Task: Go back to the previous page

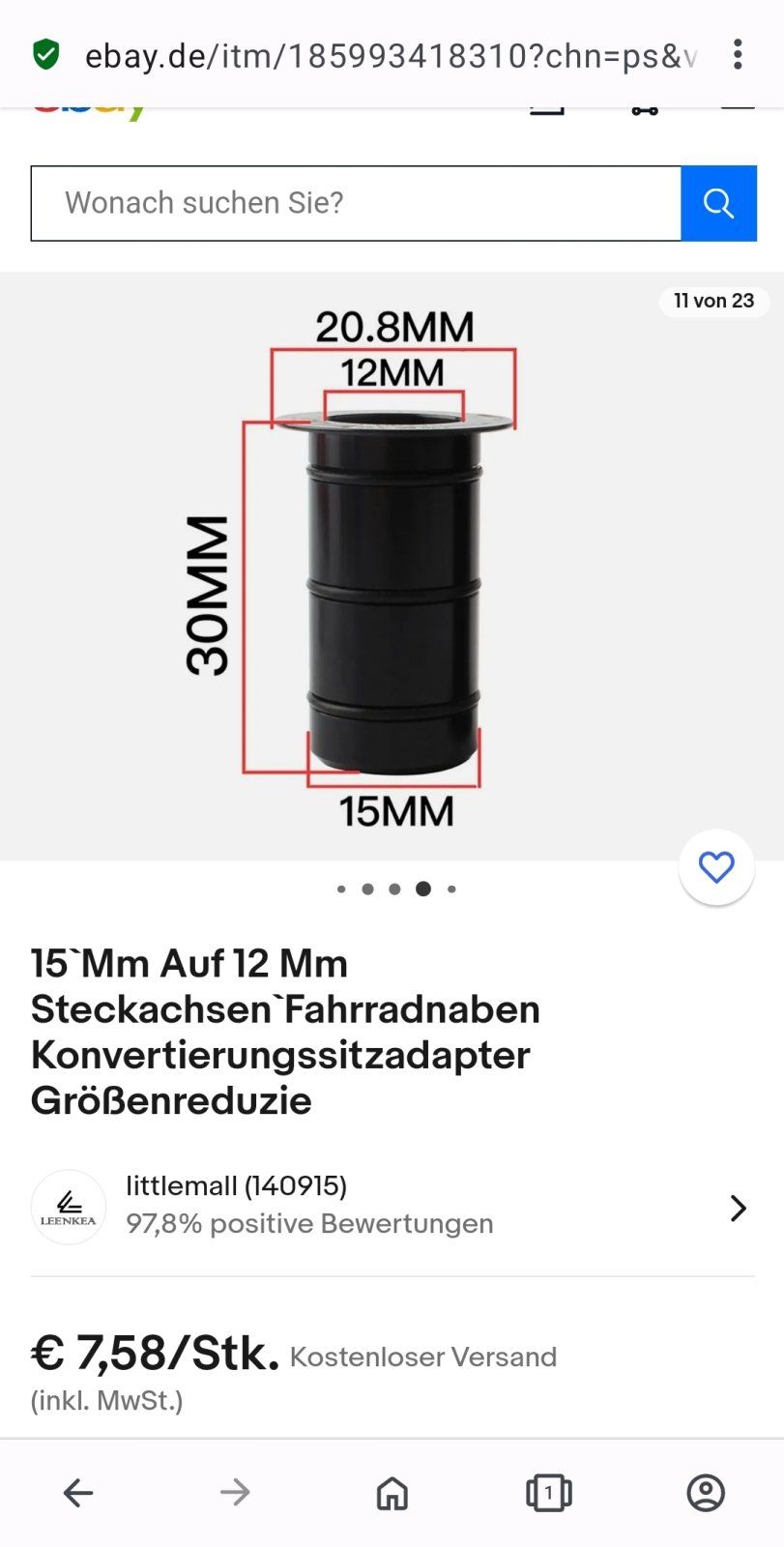Action: pos(78,1493)
